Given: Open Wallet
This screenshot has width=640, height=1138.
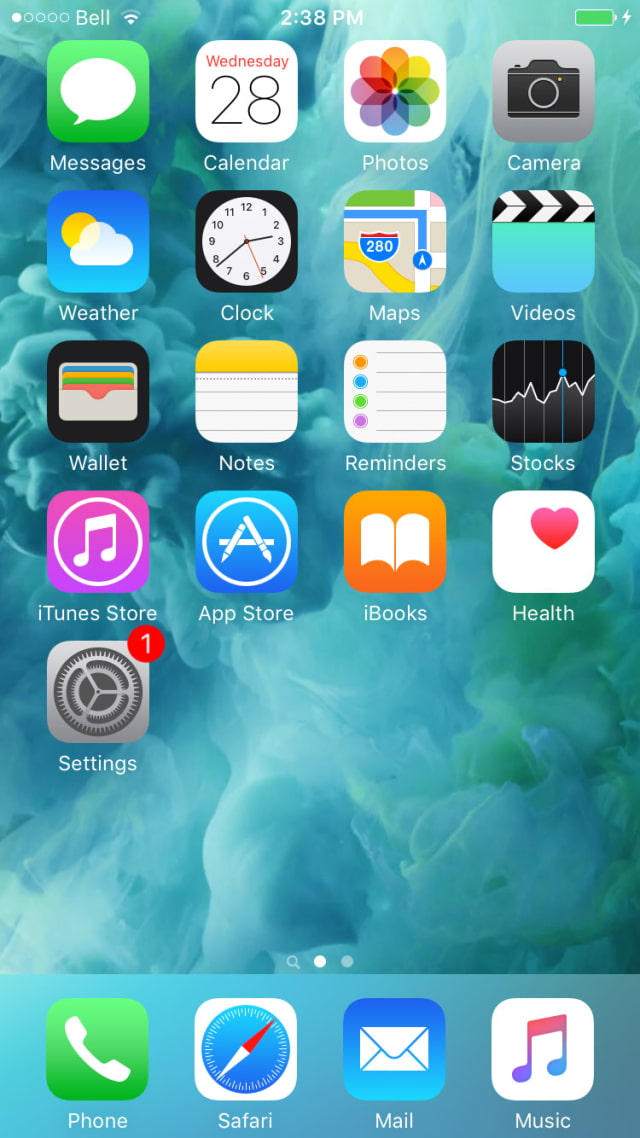Looking at the screenshot, I should pyautogui.click(x=98, y=392).
